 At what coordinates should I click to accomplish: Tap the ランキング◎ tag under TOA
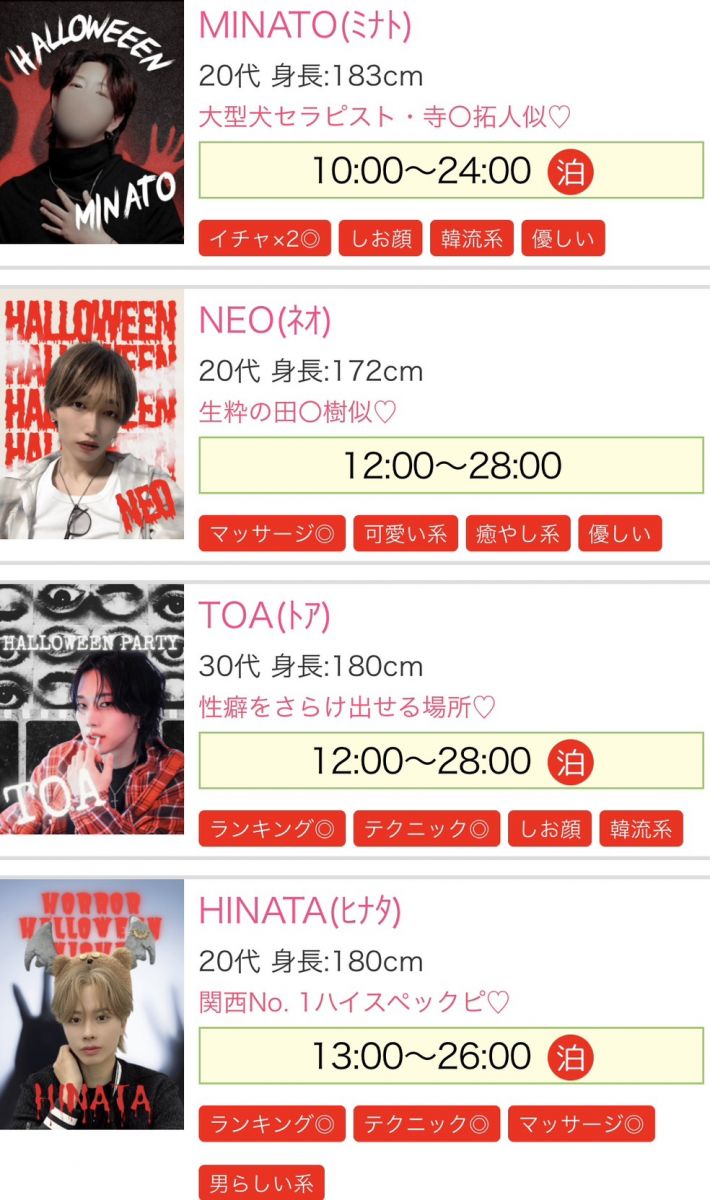tap(272, 829)
